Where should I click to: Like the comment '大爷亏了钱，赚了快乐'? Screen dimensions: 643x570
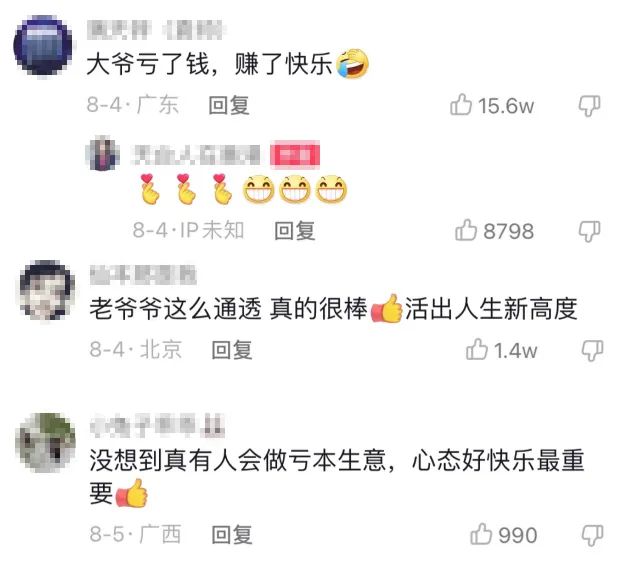point(461,105)
